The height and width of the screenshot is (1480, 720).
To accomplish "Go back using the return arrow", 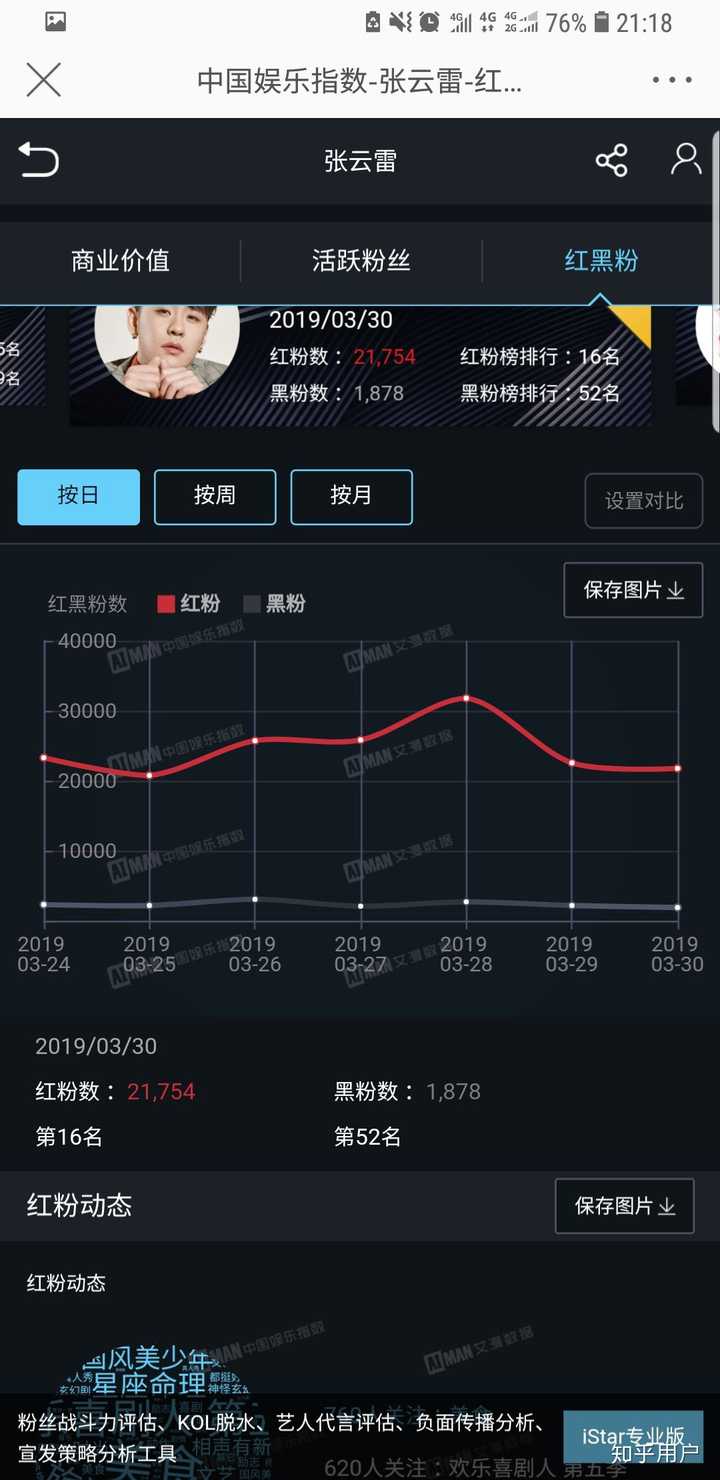I will point(39,160).
